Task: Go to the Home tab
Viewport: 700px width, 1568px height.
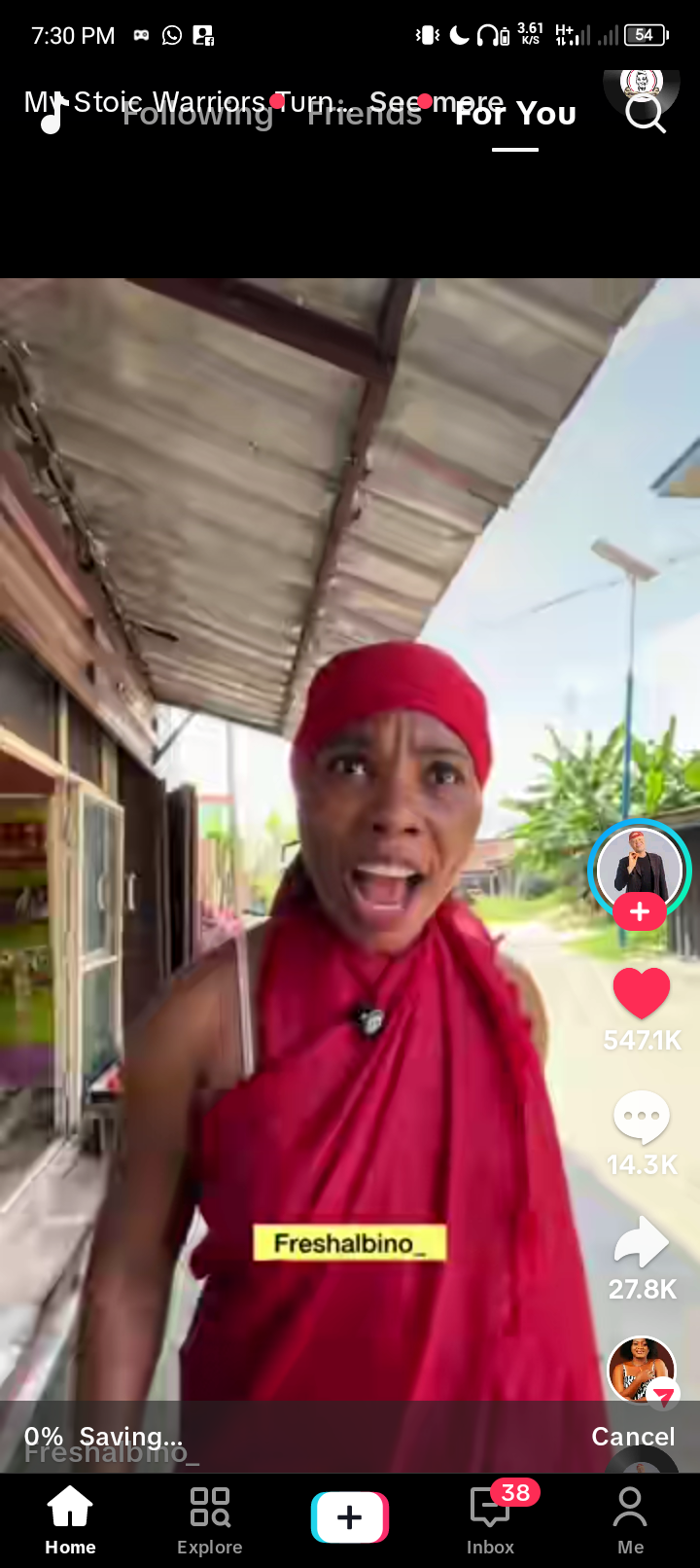Action: point(70,1519)
